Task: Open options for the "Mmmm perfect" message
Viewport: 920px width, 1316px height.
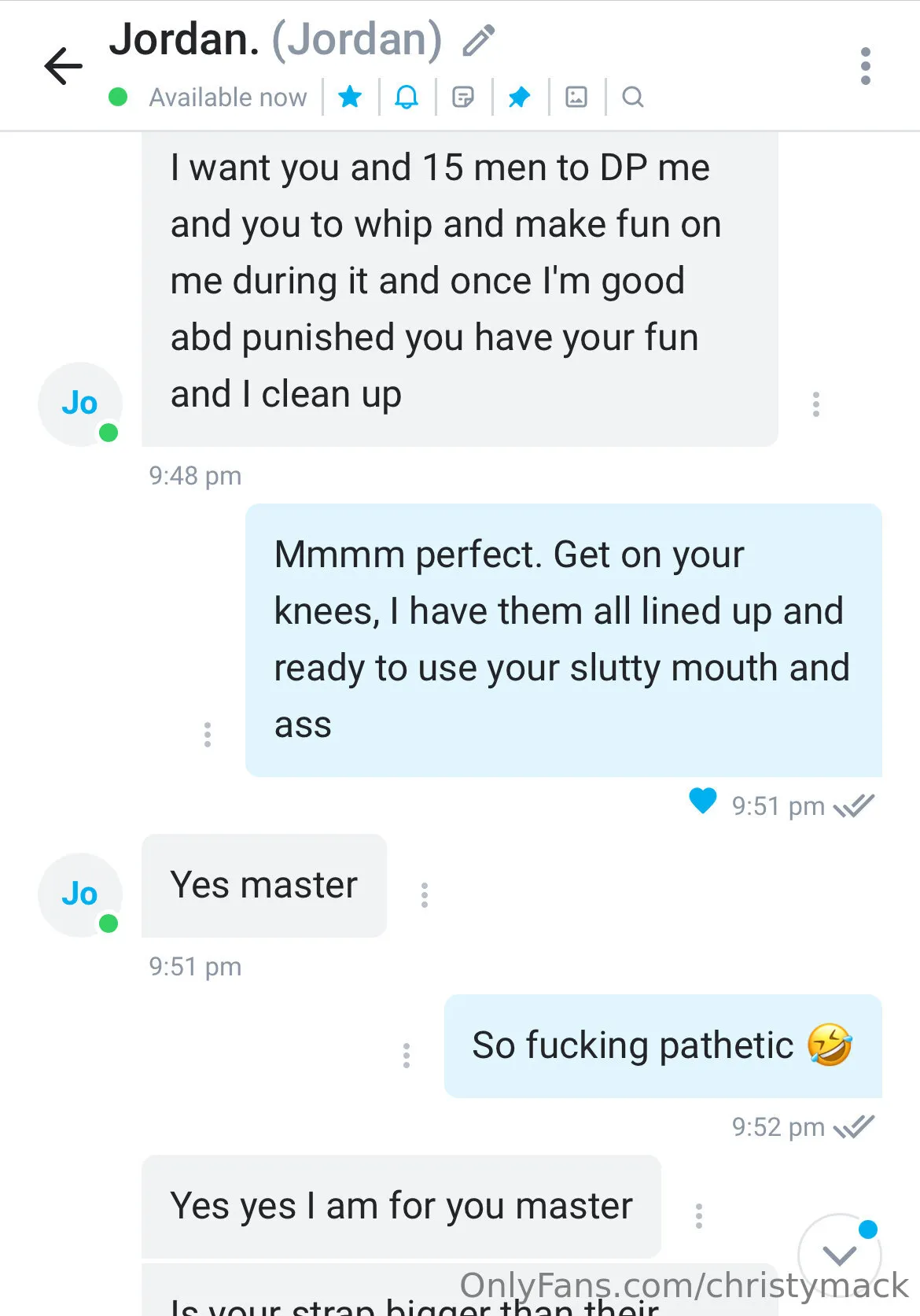Action: pyautogui.click(x=208, y=734)
